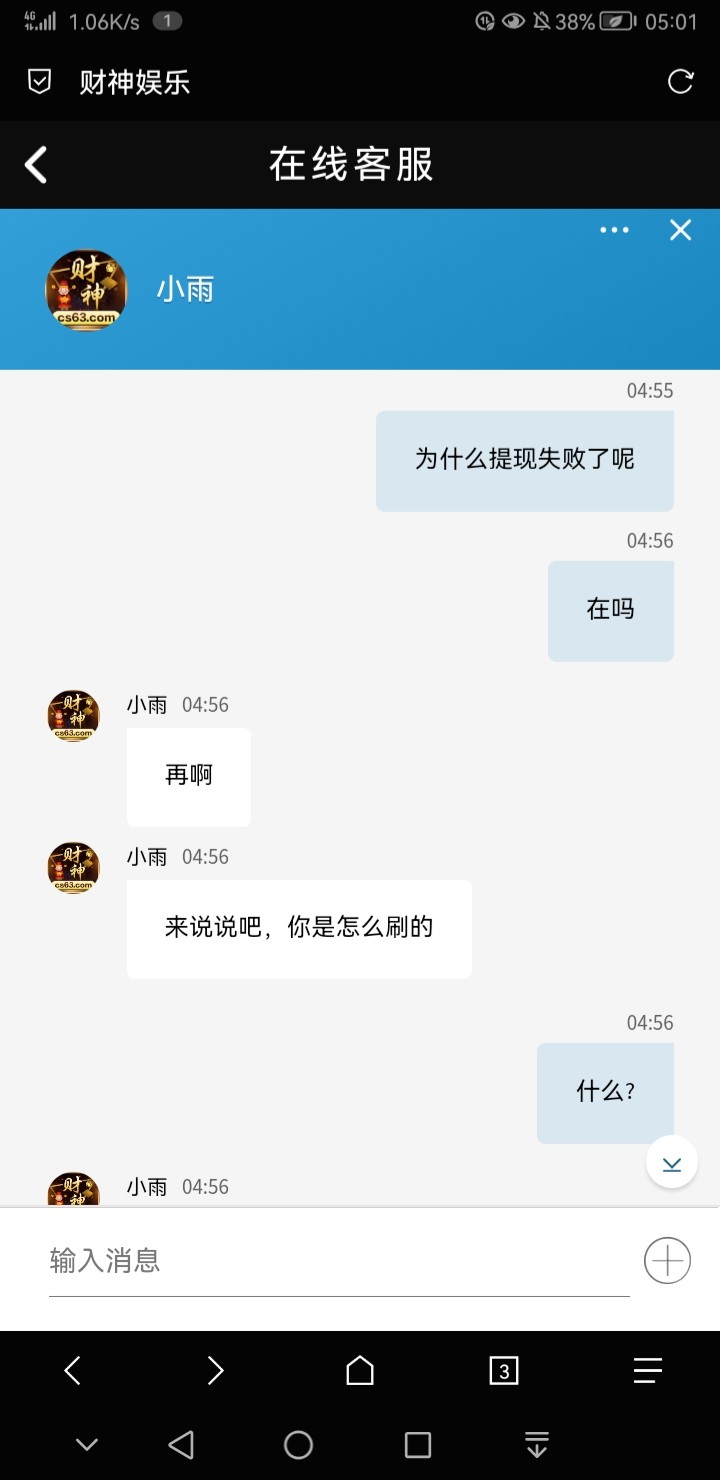Jump to the latest message with the down arrow
This screenshot has height=1480, width=720.
[672, 1163]
